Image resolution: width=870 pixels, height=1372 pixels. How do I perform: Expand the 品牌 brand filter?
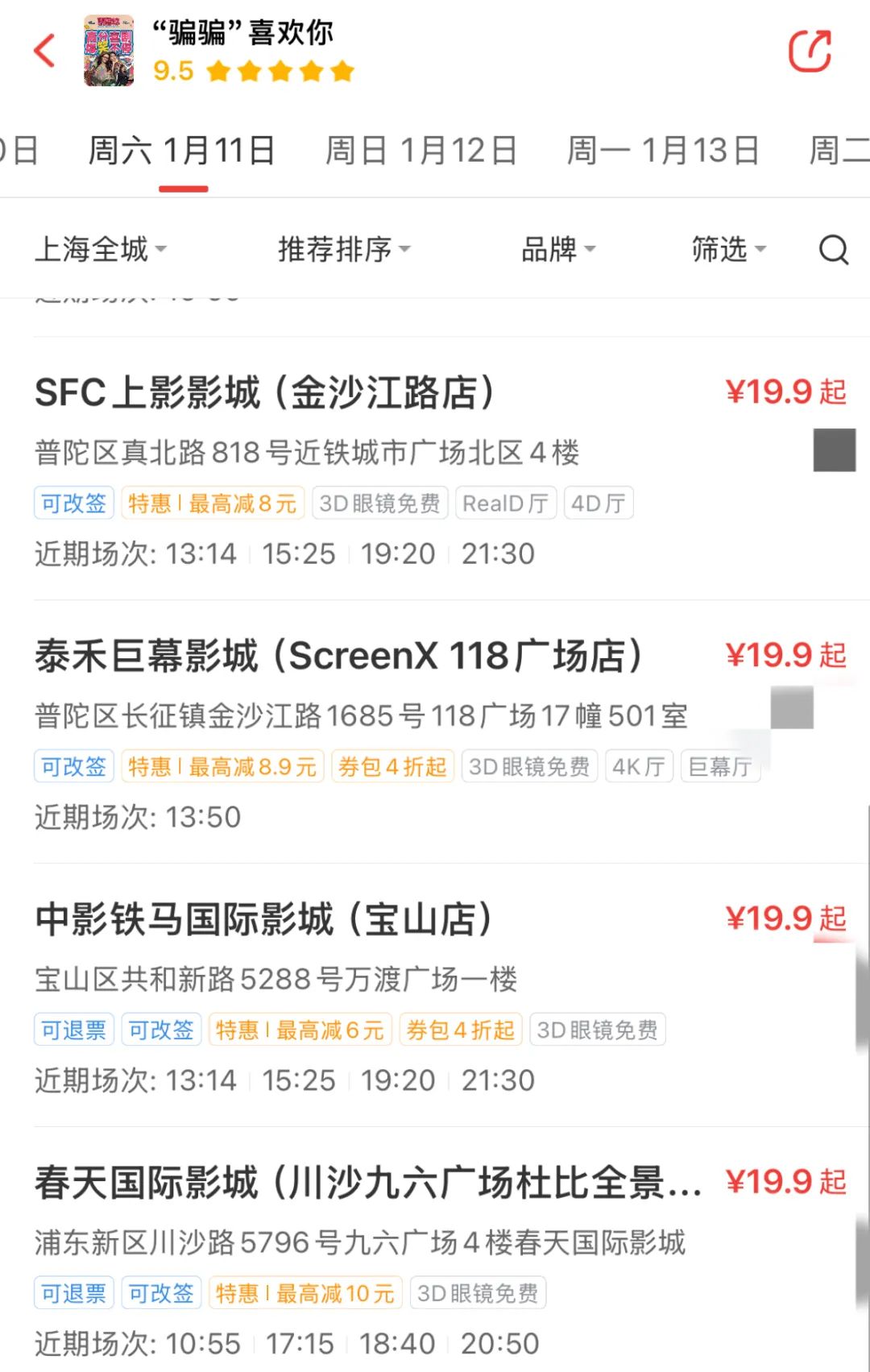pos(557,249)
